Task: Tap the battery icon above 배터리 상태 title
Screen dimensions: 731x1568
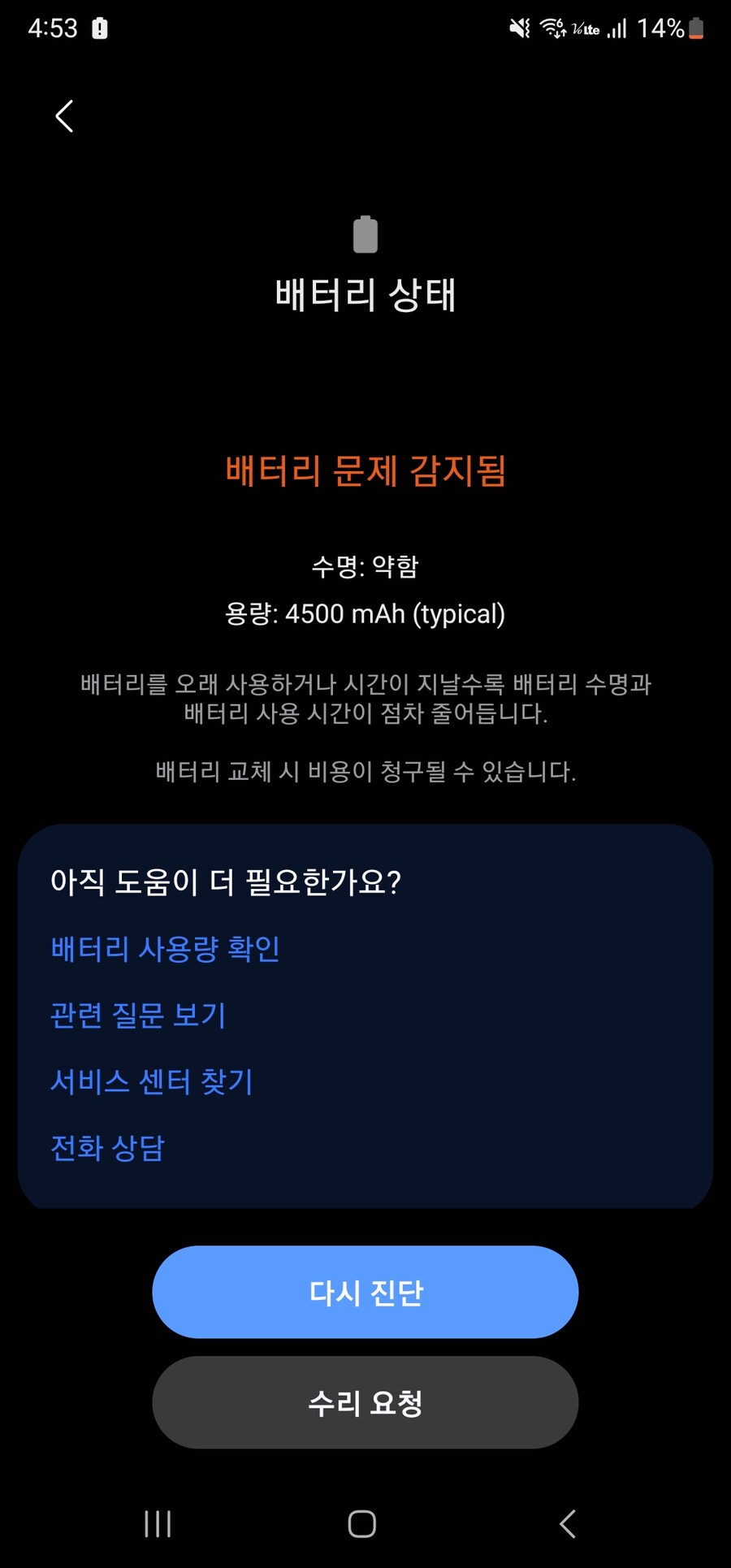Action: (365, 235)
